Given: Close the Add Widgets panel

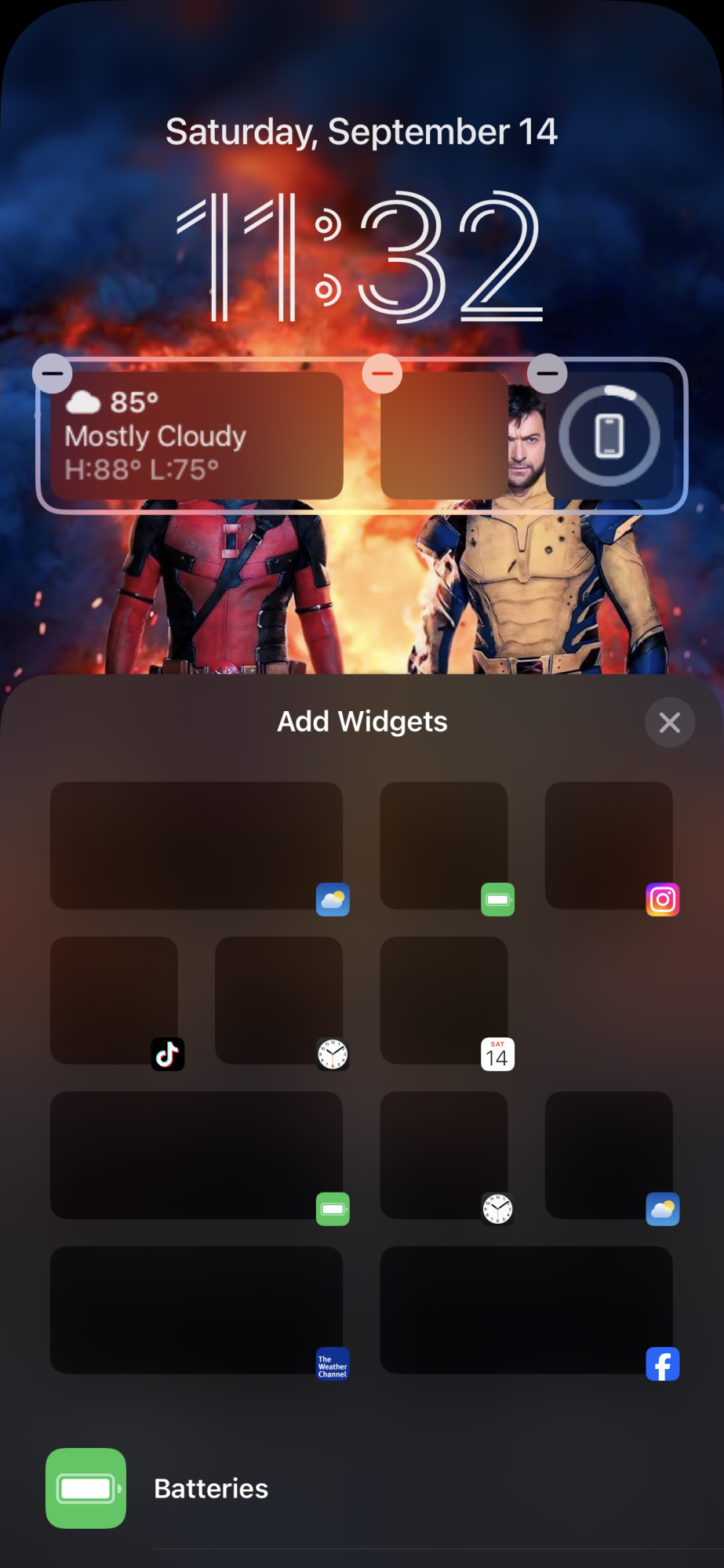Looking at the screenshot, I should click(669, 722).
